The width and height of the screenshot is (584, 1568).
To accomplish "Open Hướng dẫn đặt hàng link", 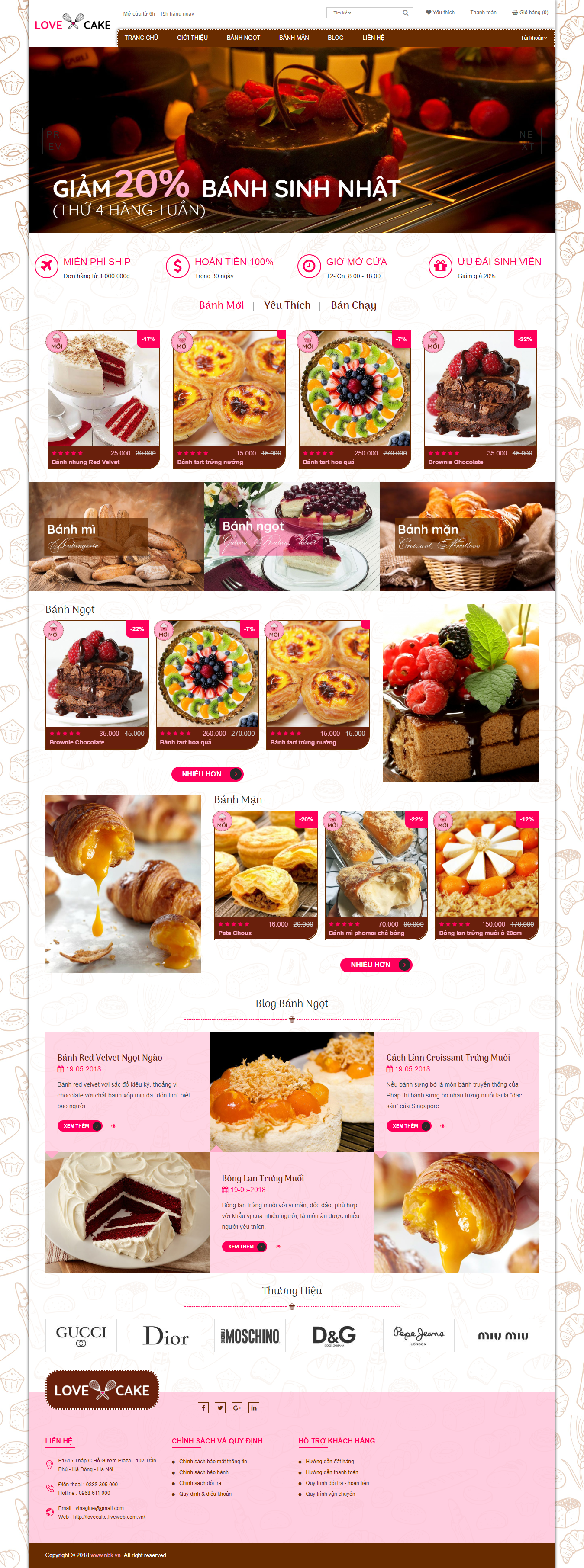I will coord(329,1461).
